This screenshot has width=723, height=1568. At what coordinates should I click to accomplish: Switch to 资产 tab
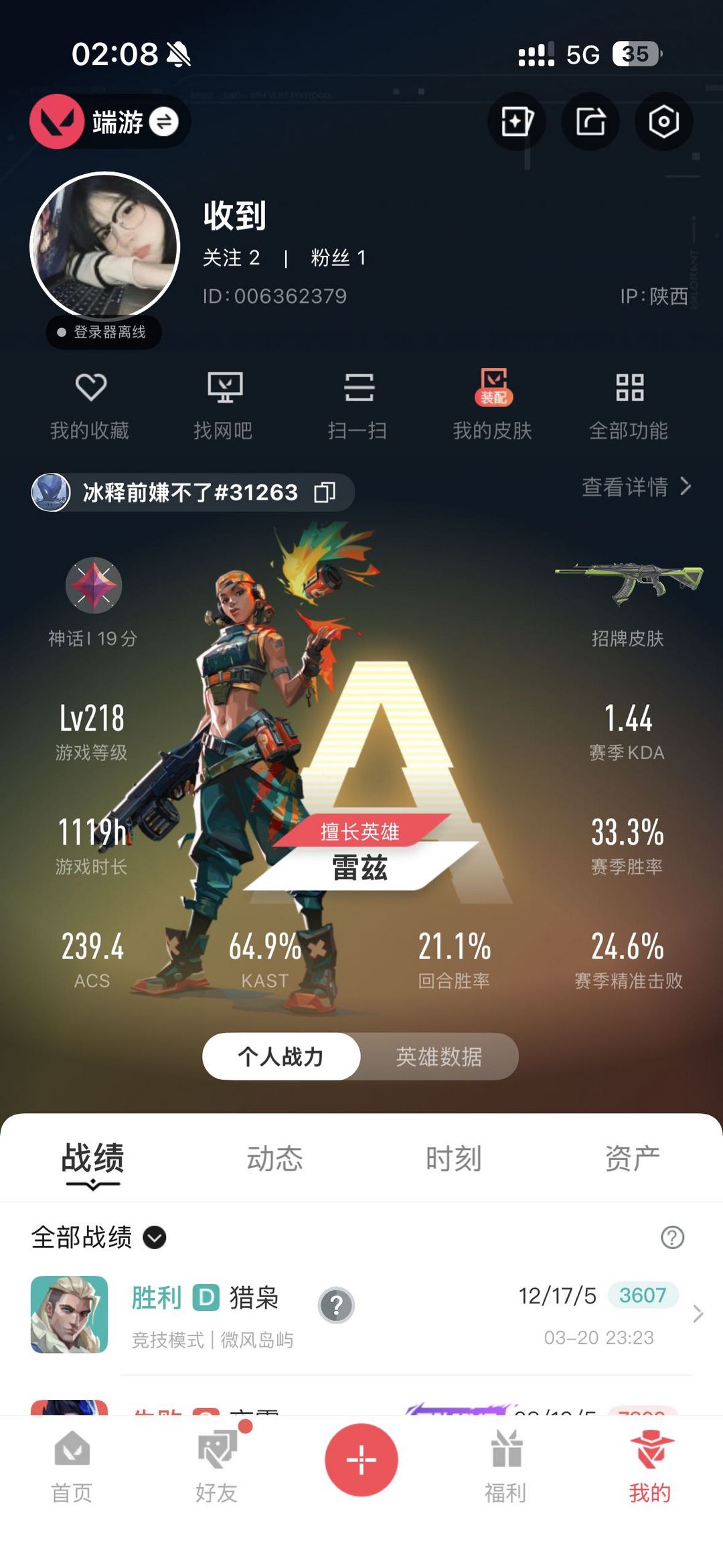632,1158
